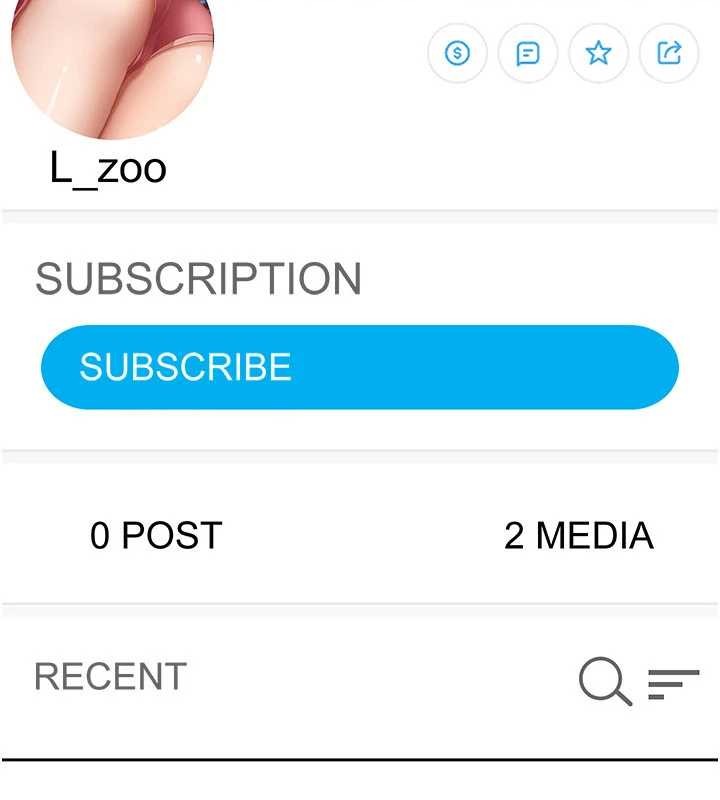Open the sort options icon

[x=673, y=683]
